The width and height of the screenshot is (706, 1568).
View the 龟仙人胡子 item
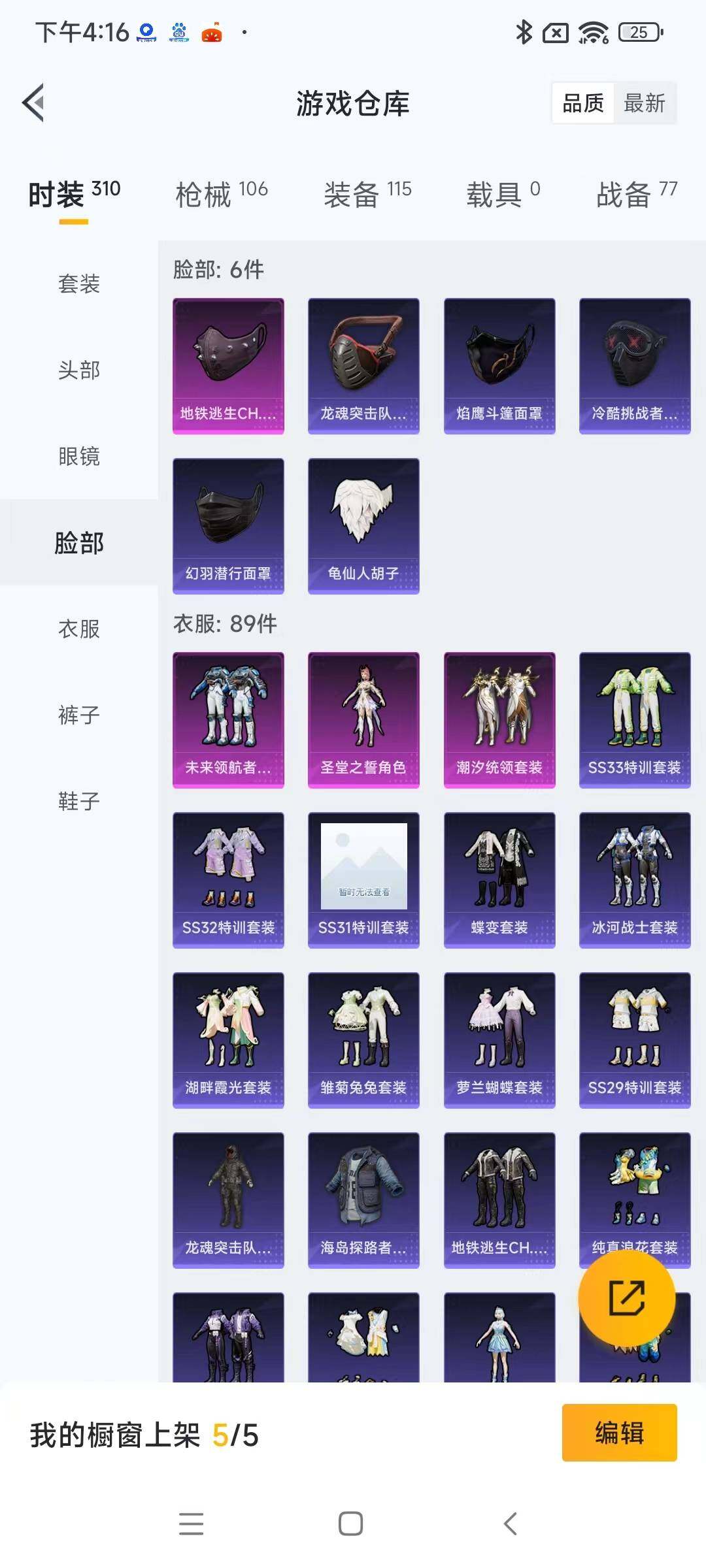363,526
